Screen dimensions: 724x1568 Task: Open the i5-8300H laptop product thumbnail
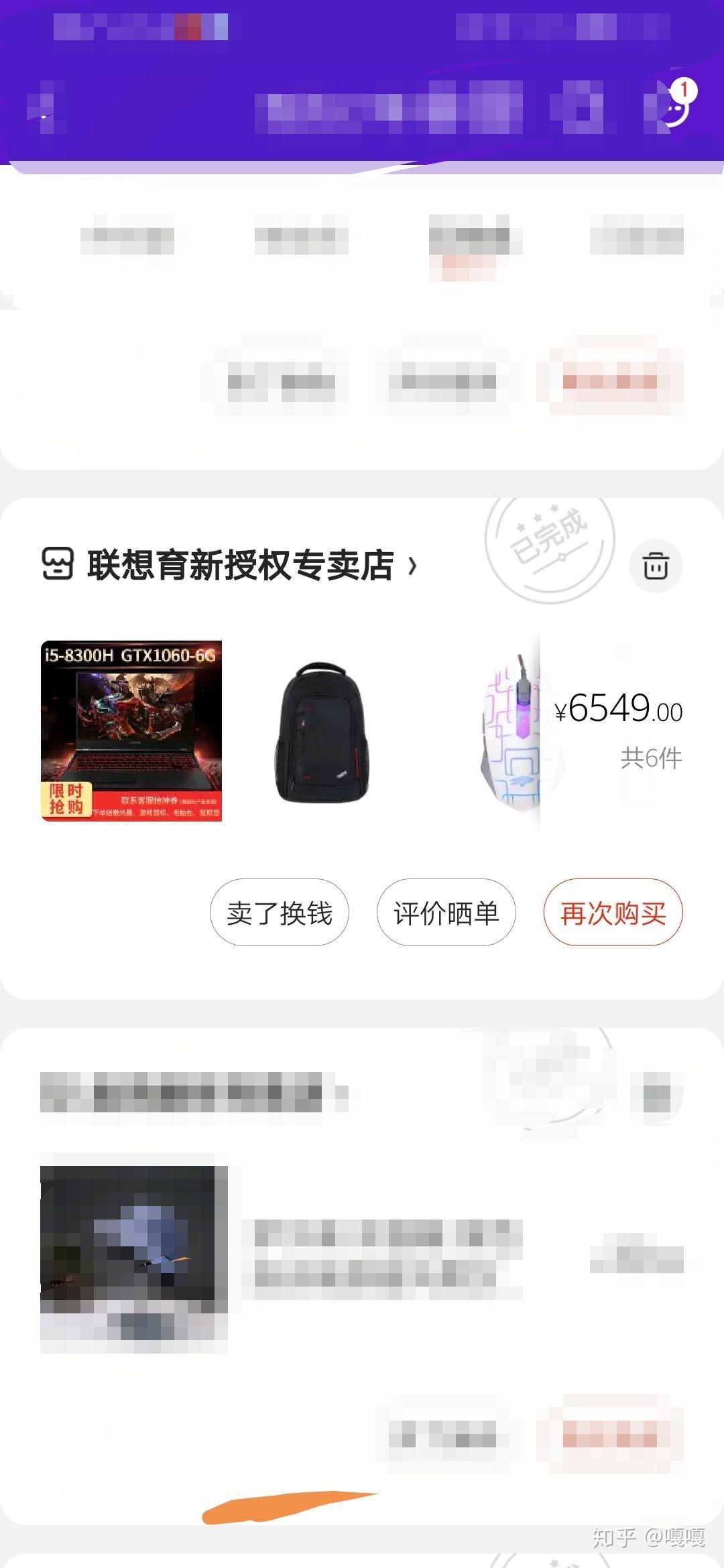tap(131, 731)
